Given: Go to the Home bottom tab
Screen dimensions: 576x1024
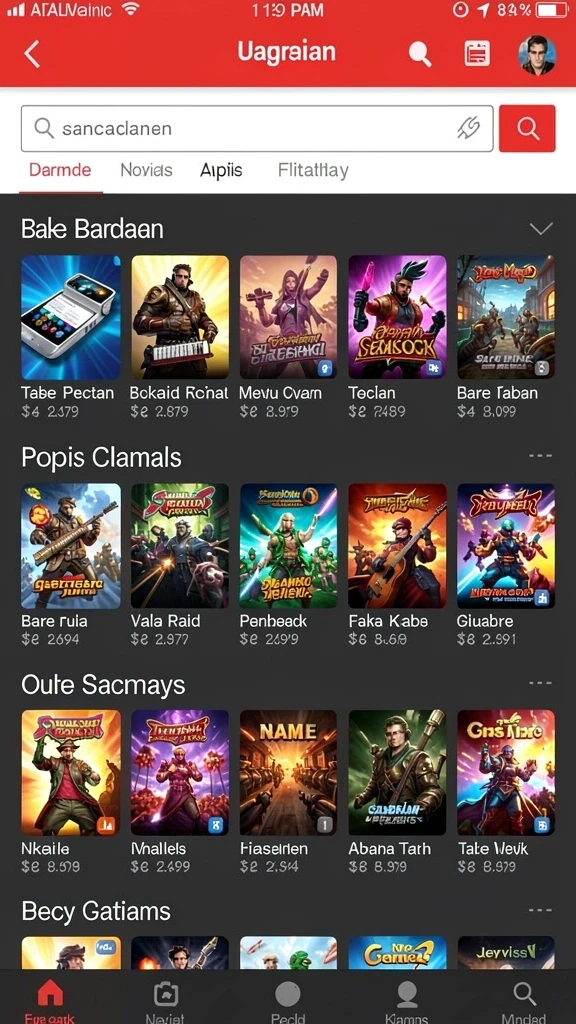Looking at the screenshot, I should click(x=50, y=1000).
